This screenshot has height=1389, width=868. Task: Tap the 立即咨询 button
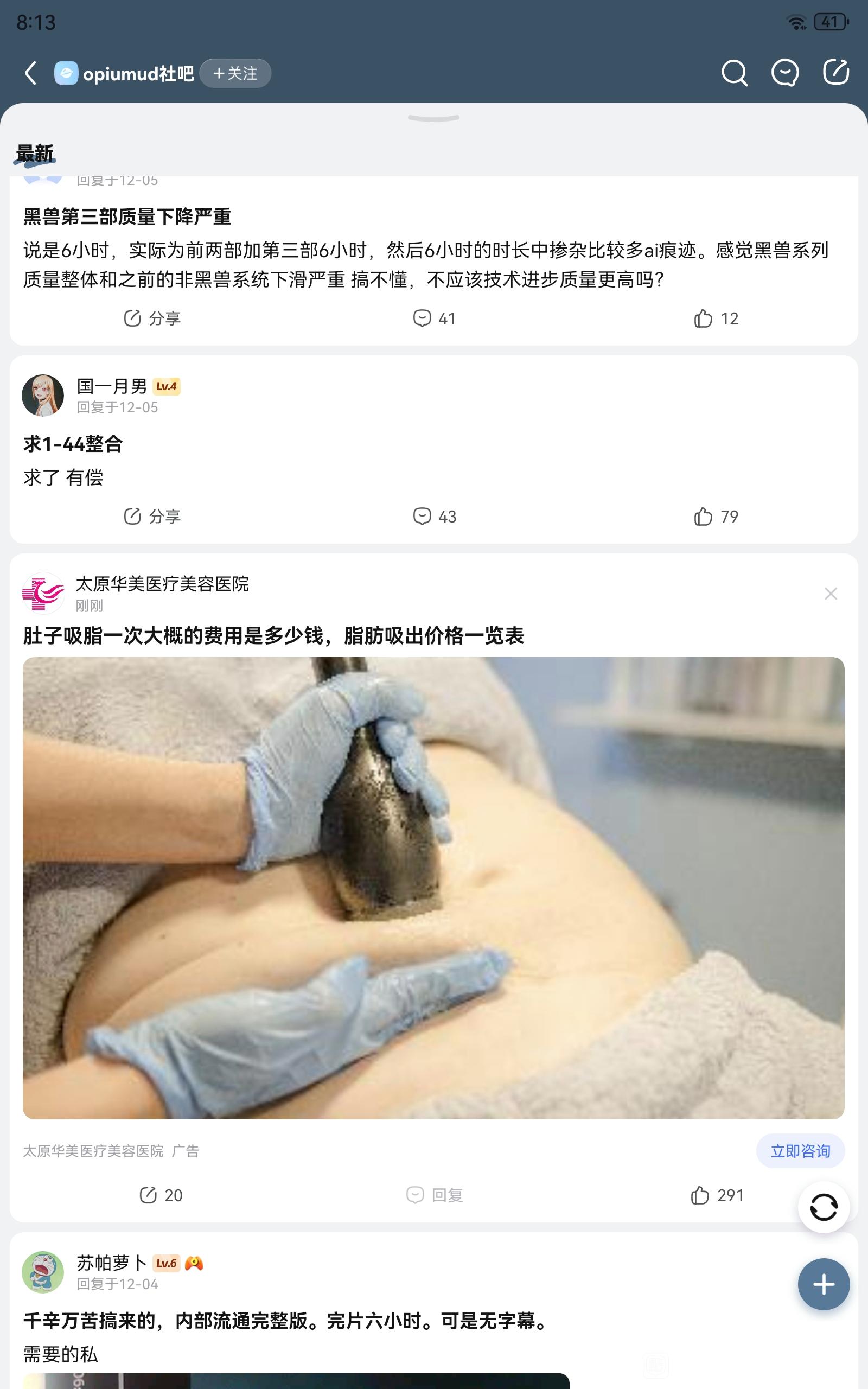pyautogui.click(x=800, y=1151)
